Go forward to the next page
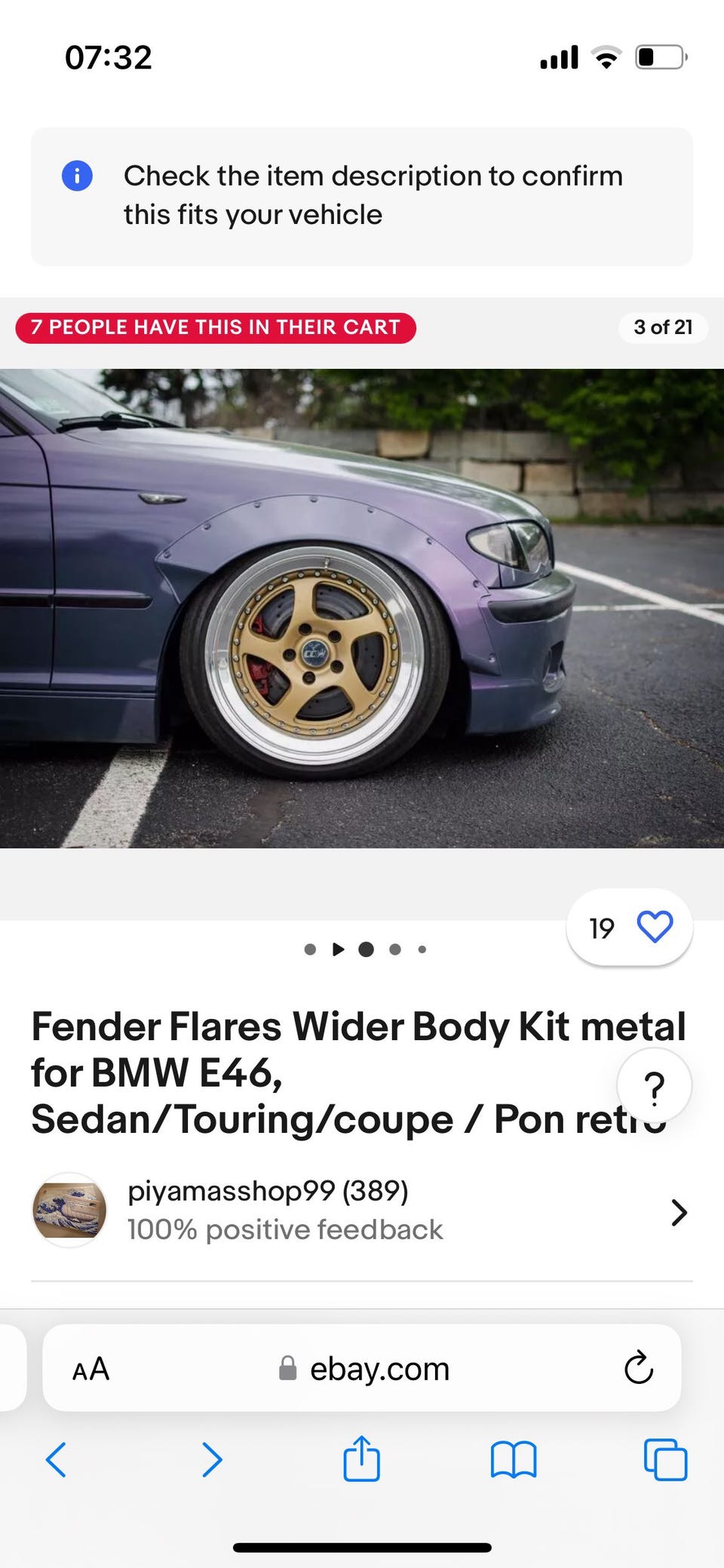 [212, 1459]
